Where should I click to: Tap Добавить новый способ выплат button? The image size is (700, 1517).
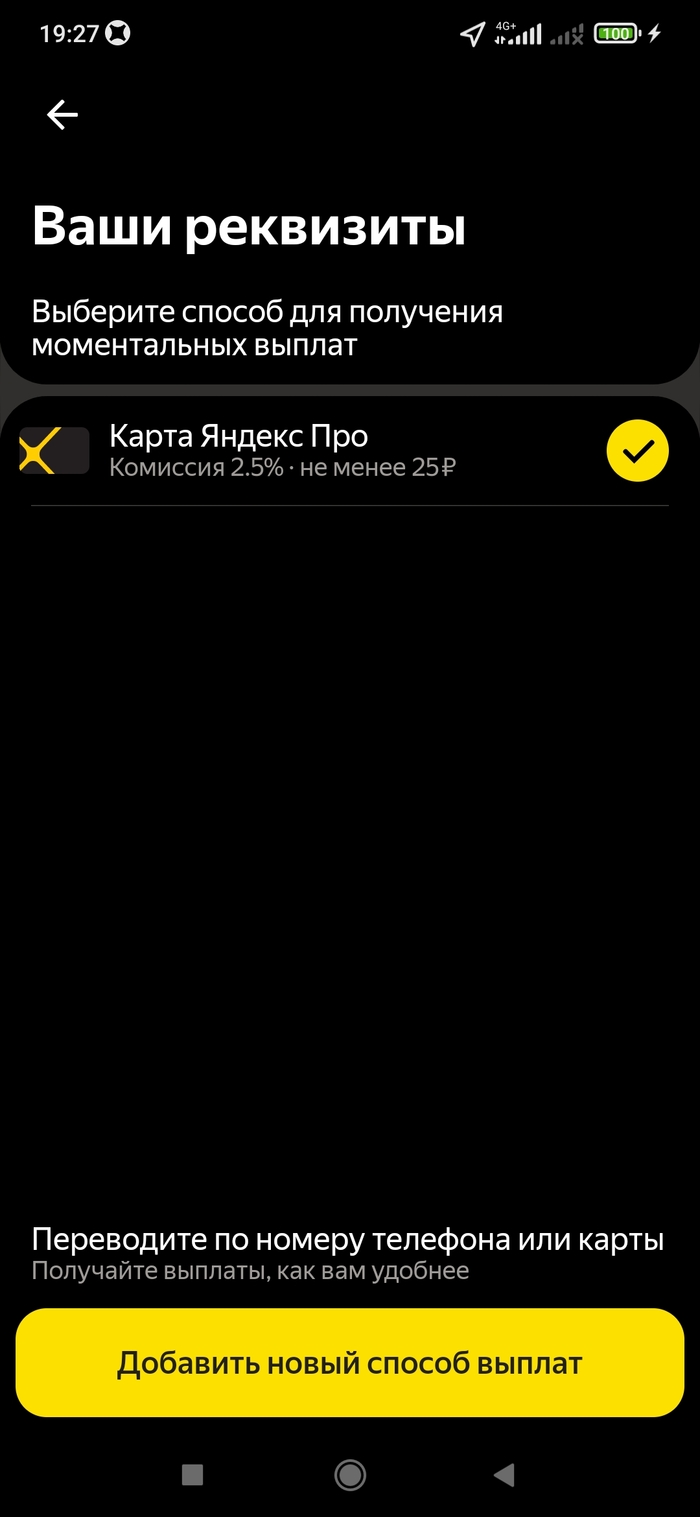(x=350, y=1363)
